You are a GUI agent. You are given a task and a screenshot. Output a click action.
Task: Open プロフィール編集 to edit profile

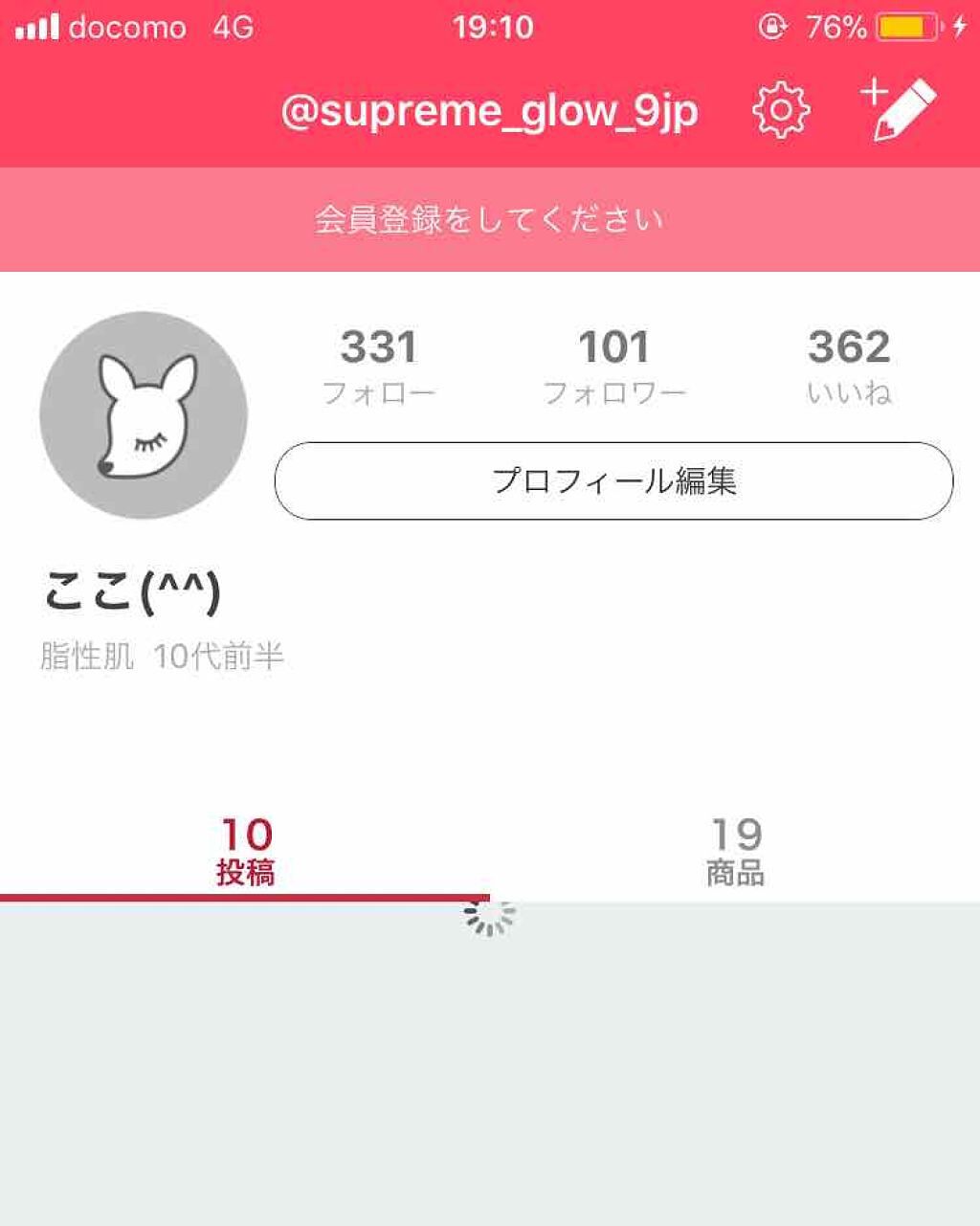tap(613, 480)
